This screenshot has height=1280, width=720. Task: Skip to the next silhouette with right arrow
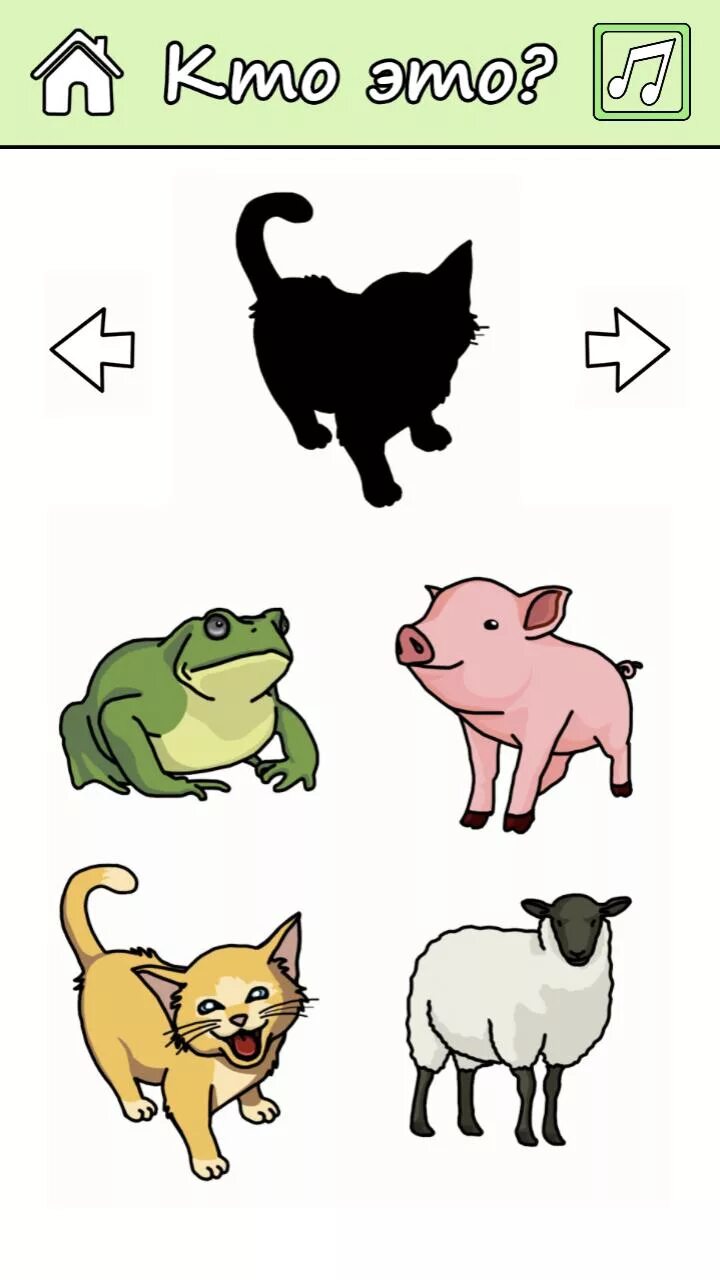pos(627,349)
